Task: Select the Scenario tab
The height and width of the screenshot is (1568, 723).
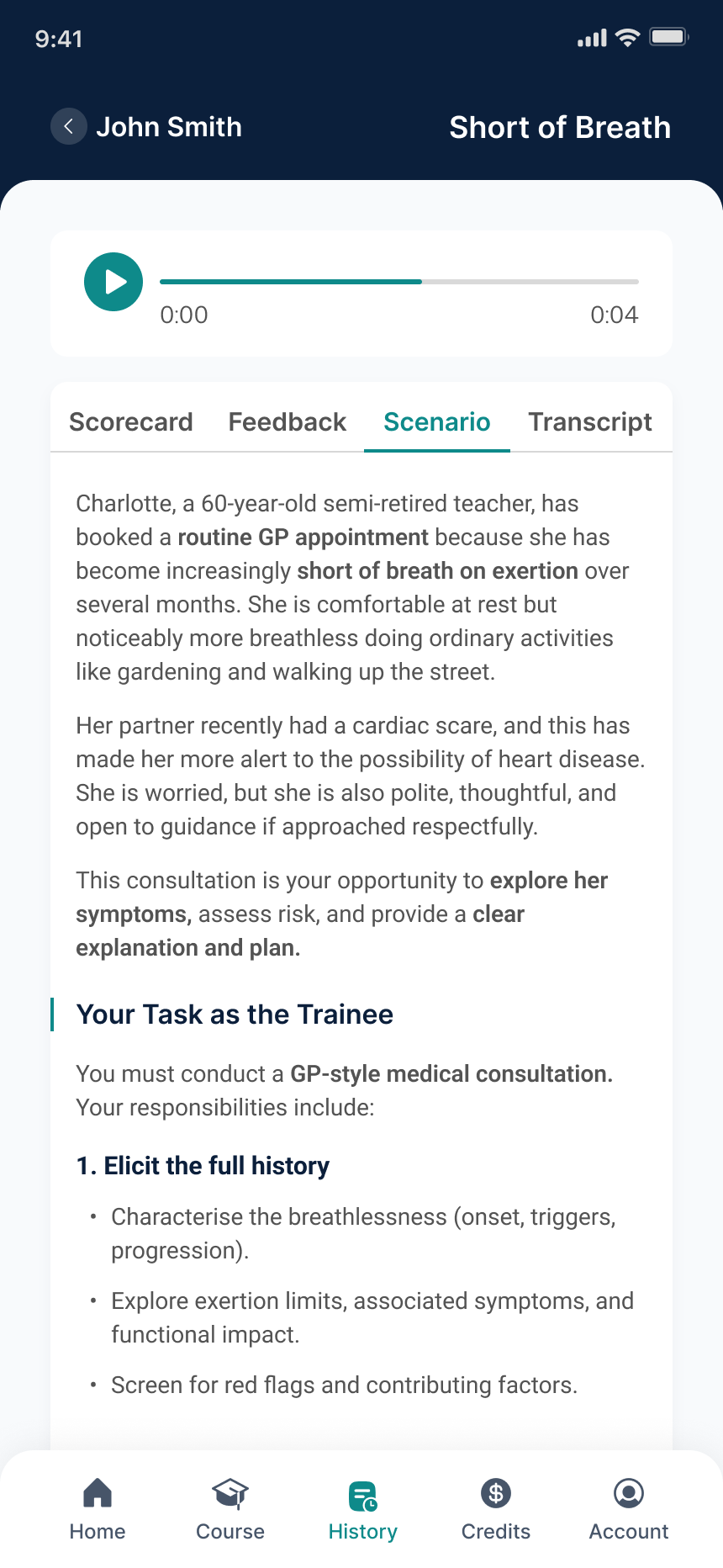Action: click(x=437, y=421)
